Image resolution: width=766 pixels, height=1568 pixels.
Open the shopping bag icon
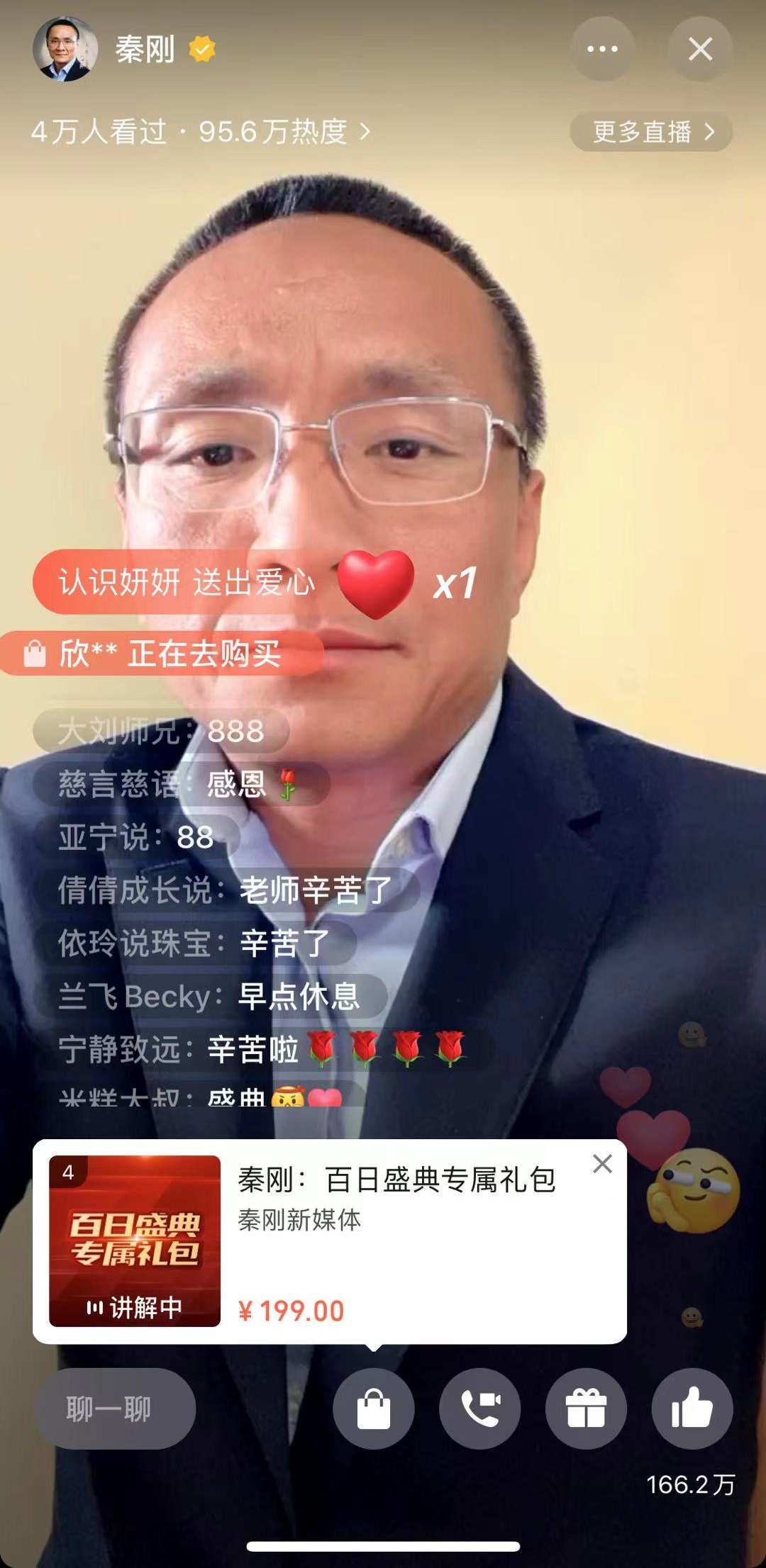(x=374, y=1409)
